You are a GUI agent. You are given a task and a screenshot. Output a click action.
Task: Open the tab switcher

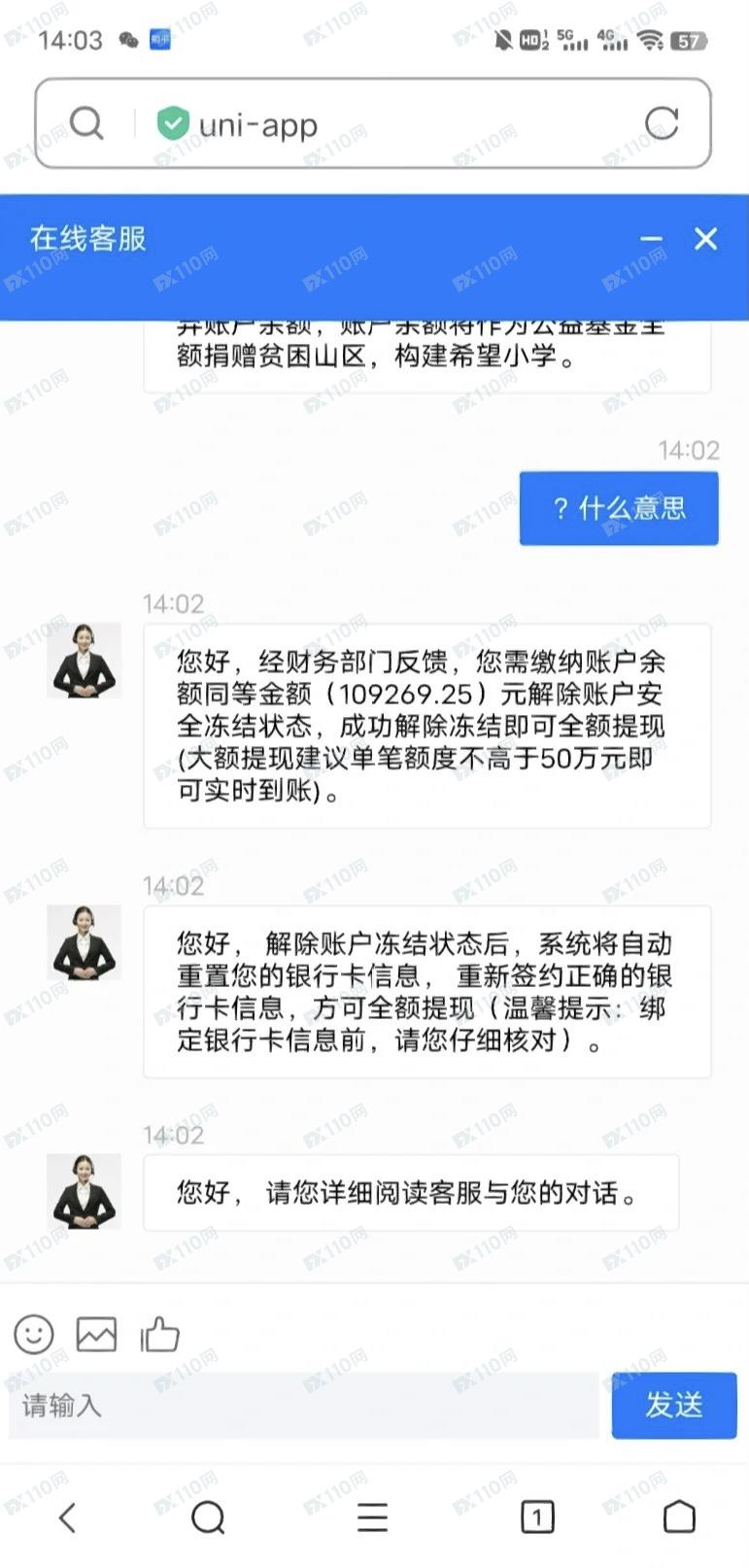click(537, 1517)
